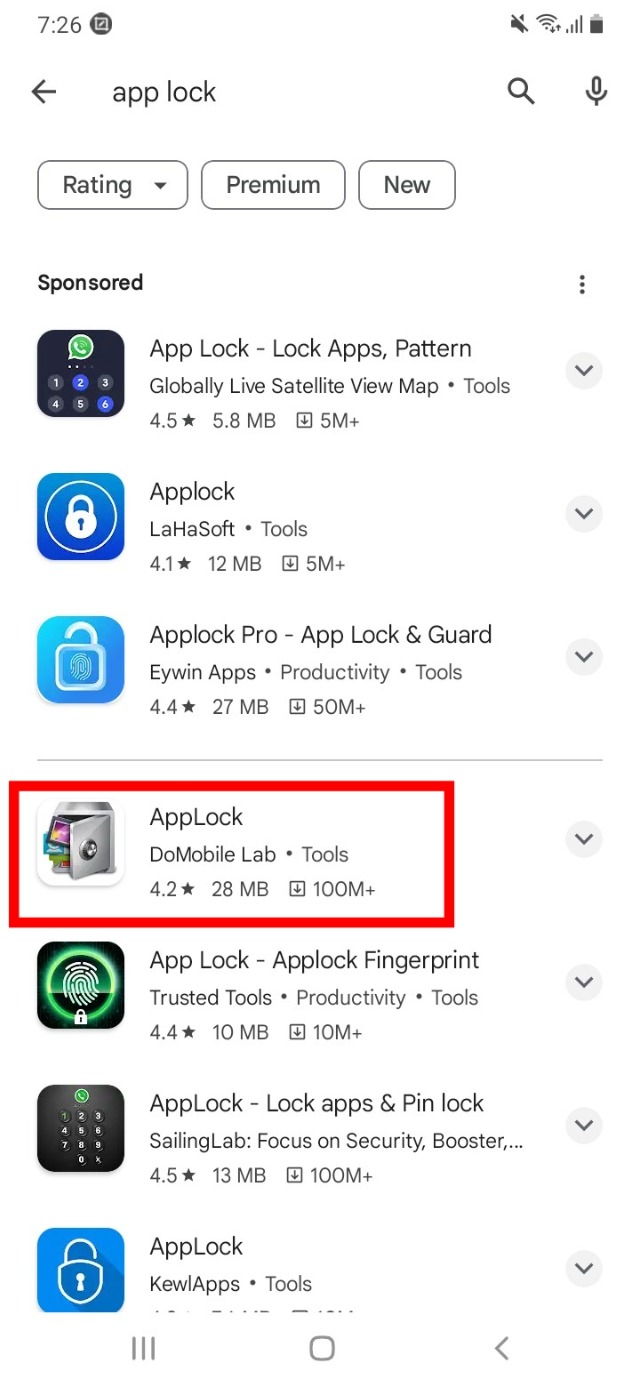
Task: Go to the home screen
Action: 321,1348
